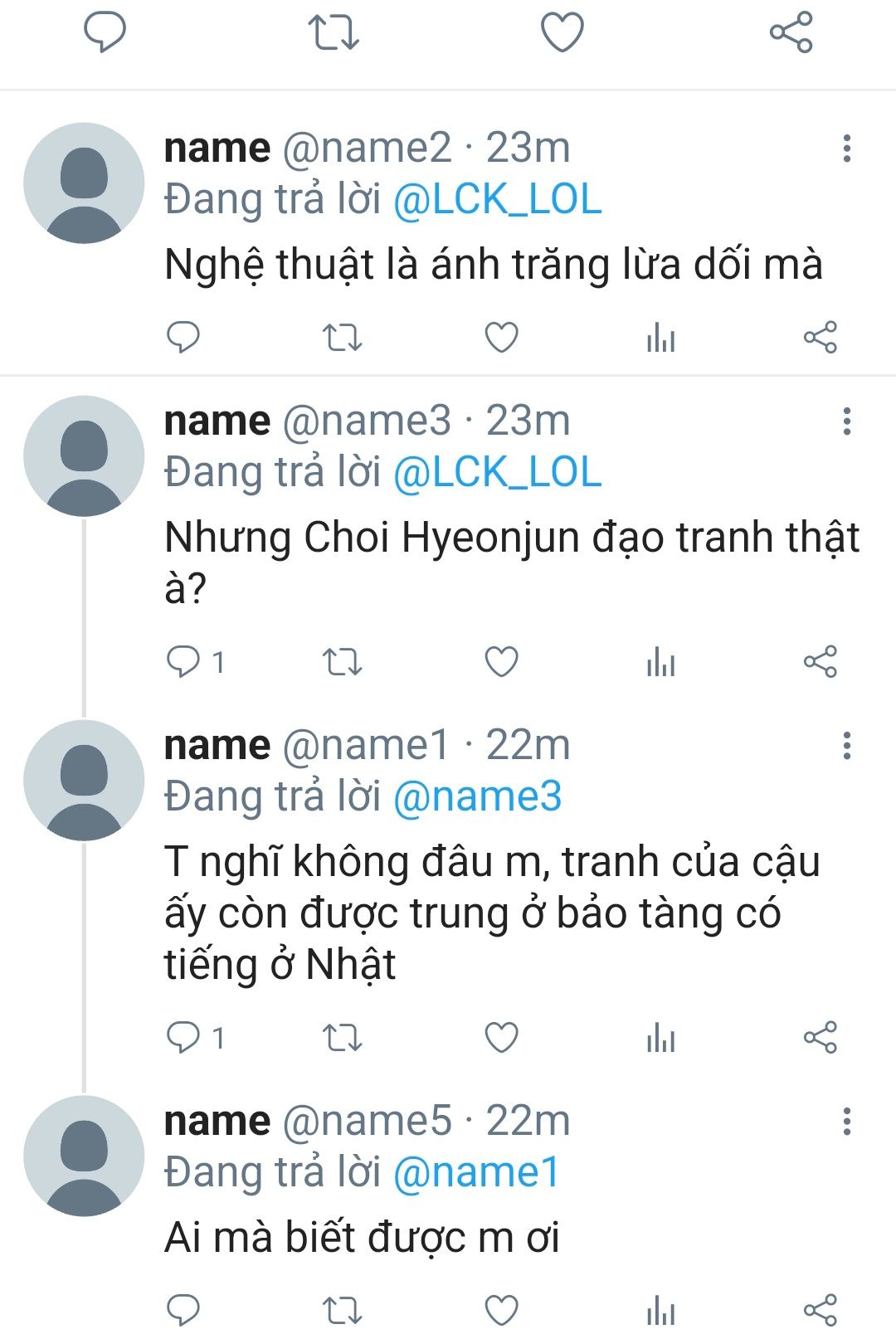Viewport: 896px width, 1334px height.
Task: View analytics for @name2's reply
Action: tap(660, 338)
